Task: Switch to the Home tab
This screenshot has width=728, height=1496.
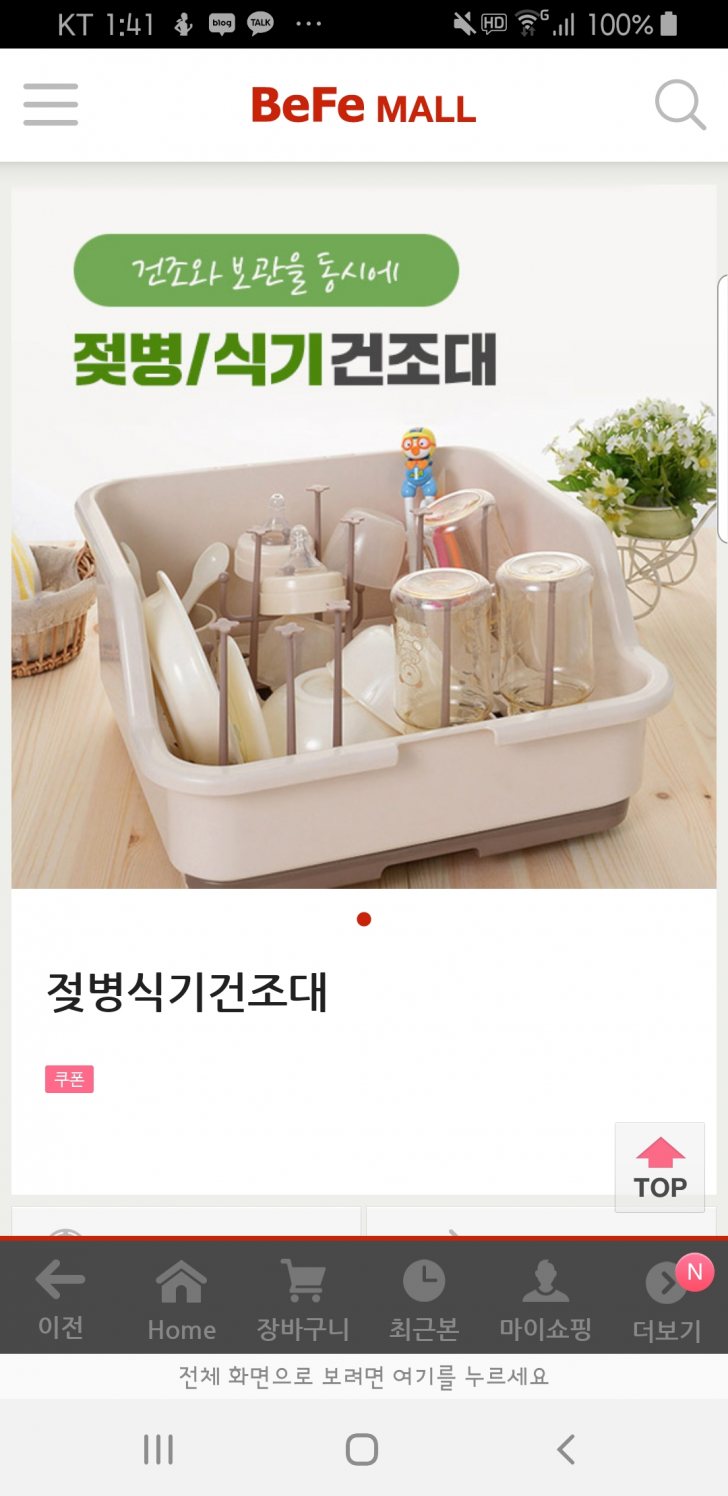Action: [x=181, y=1300]
